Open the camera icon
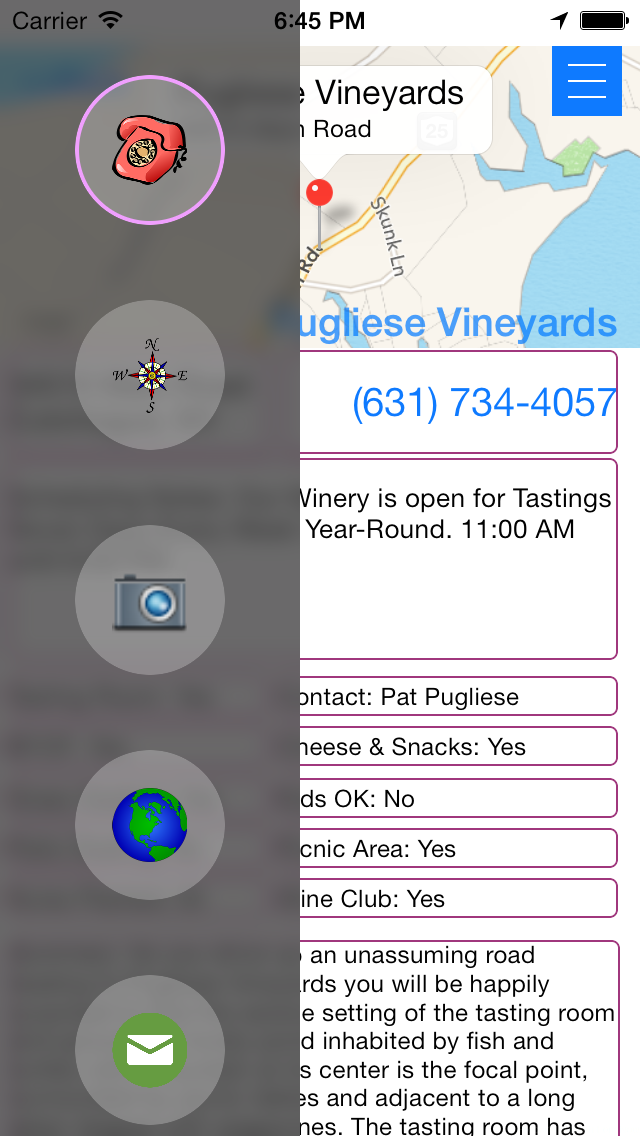Viewport: 640px width, 1136px height. 150,600
